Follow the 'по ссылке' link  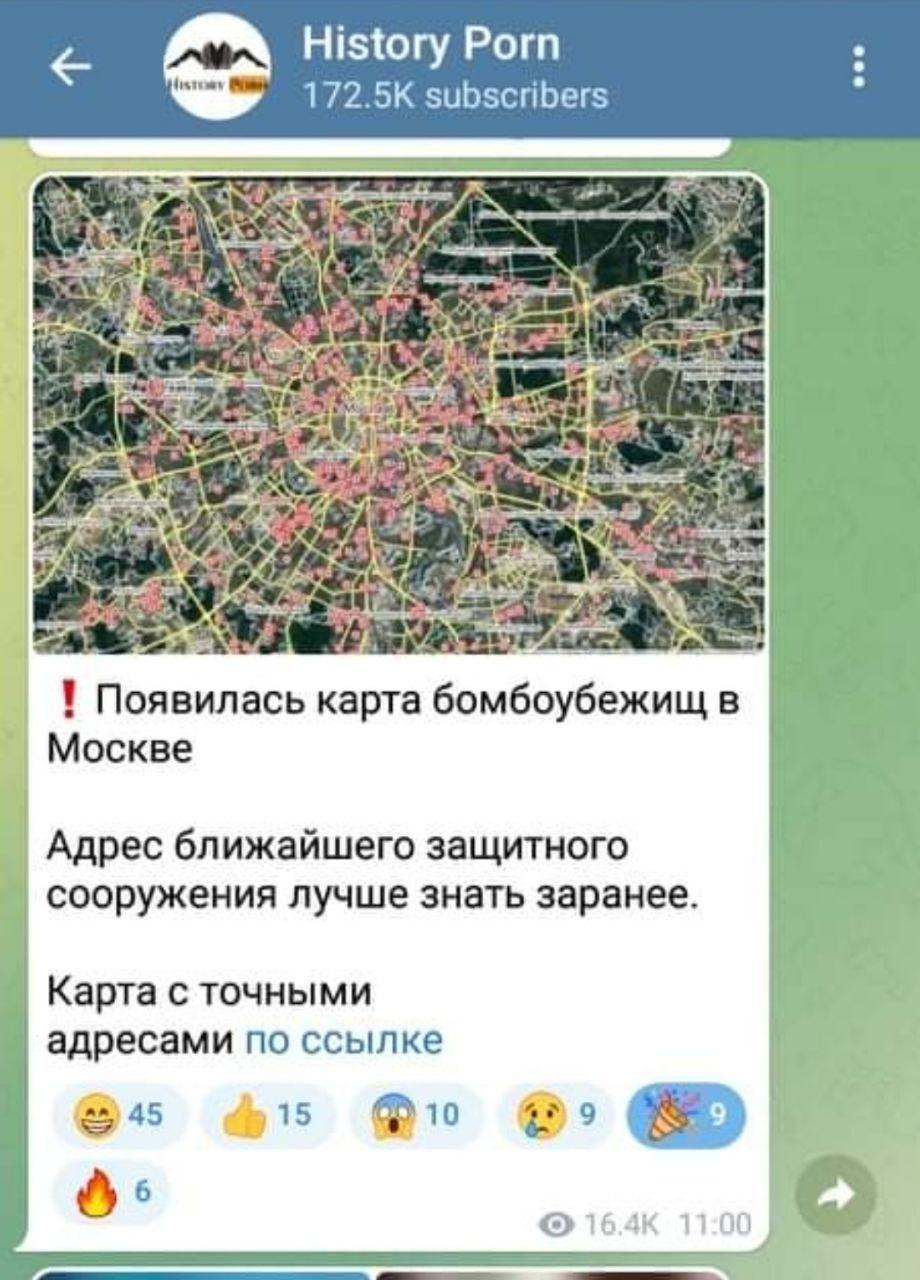pos(344,1040)
